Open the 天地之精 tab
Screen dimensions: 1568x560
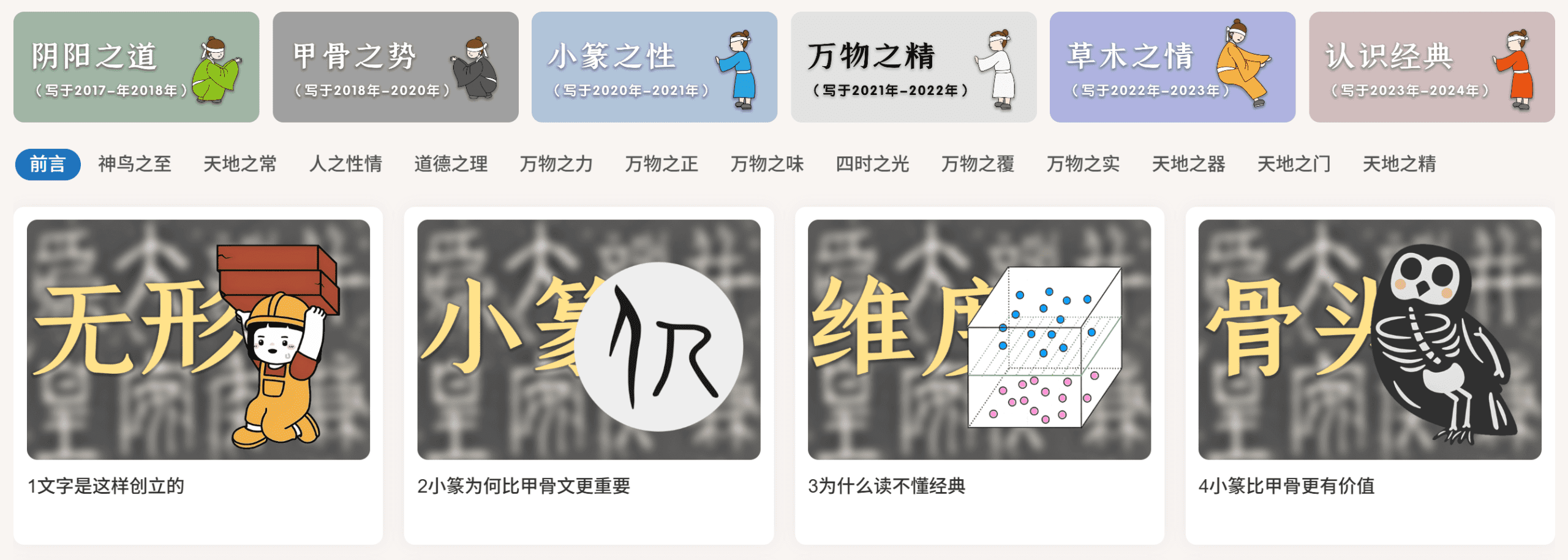pos(1399,164)
